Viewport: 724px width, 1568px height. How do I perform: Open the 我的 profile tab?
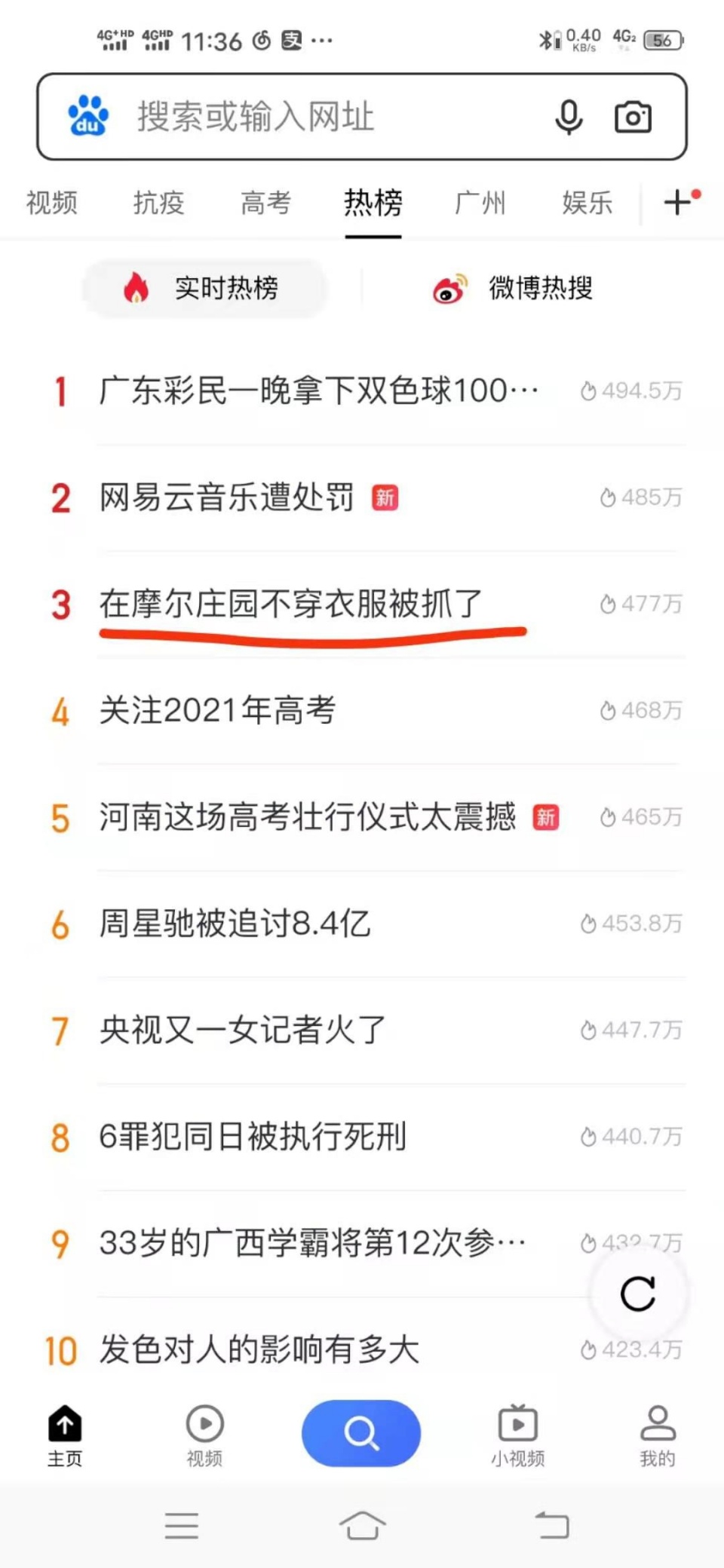pos(658,1435)
